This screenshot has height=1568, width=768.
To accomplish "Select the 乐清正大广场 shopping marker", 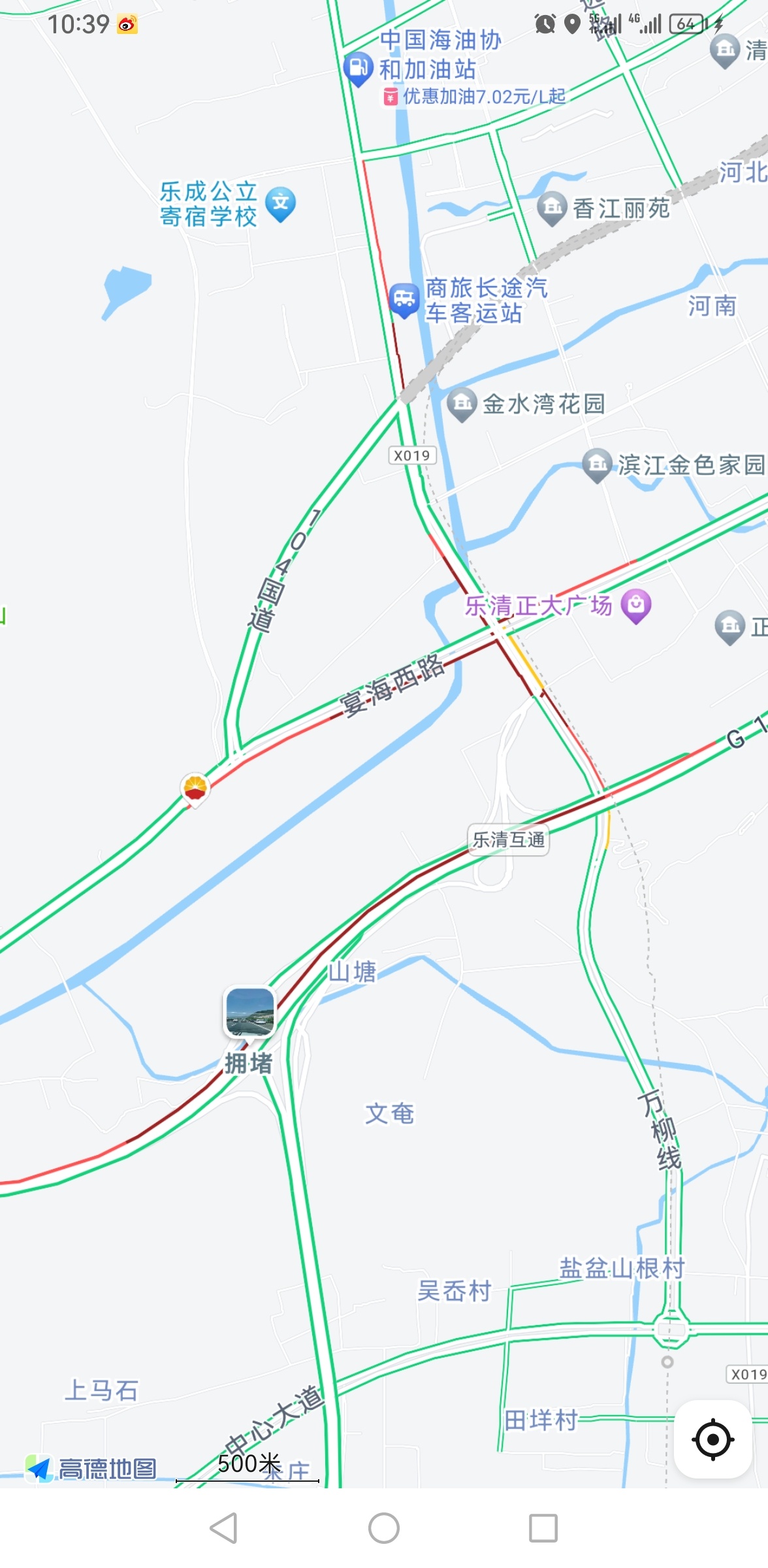I will (636, 605).
